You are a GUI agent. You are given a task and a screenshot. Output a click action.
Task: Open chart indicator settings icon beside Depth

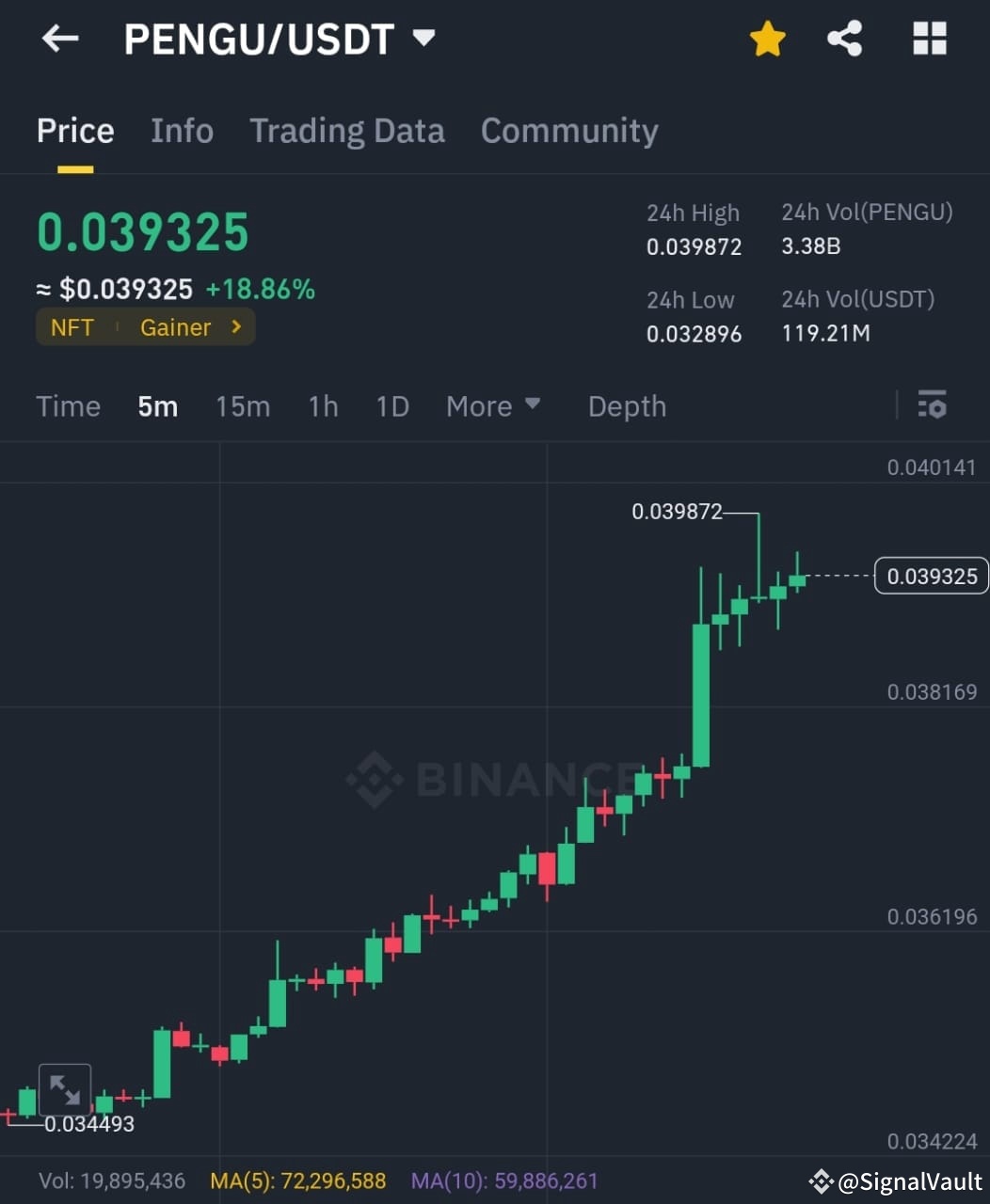click(933, 405)
